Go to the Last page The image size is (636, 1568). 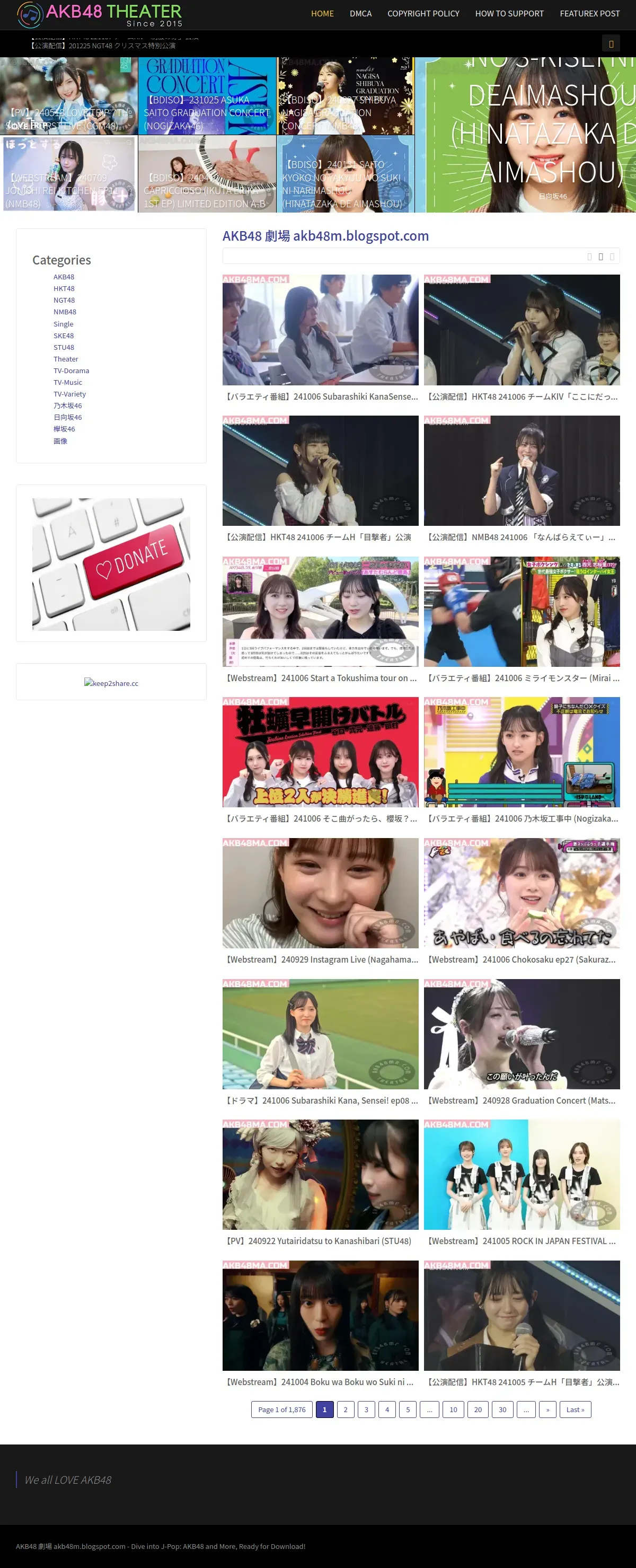575,1409
